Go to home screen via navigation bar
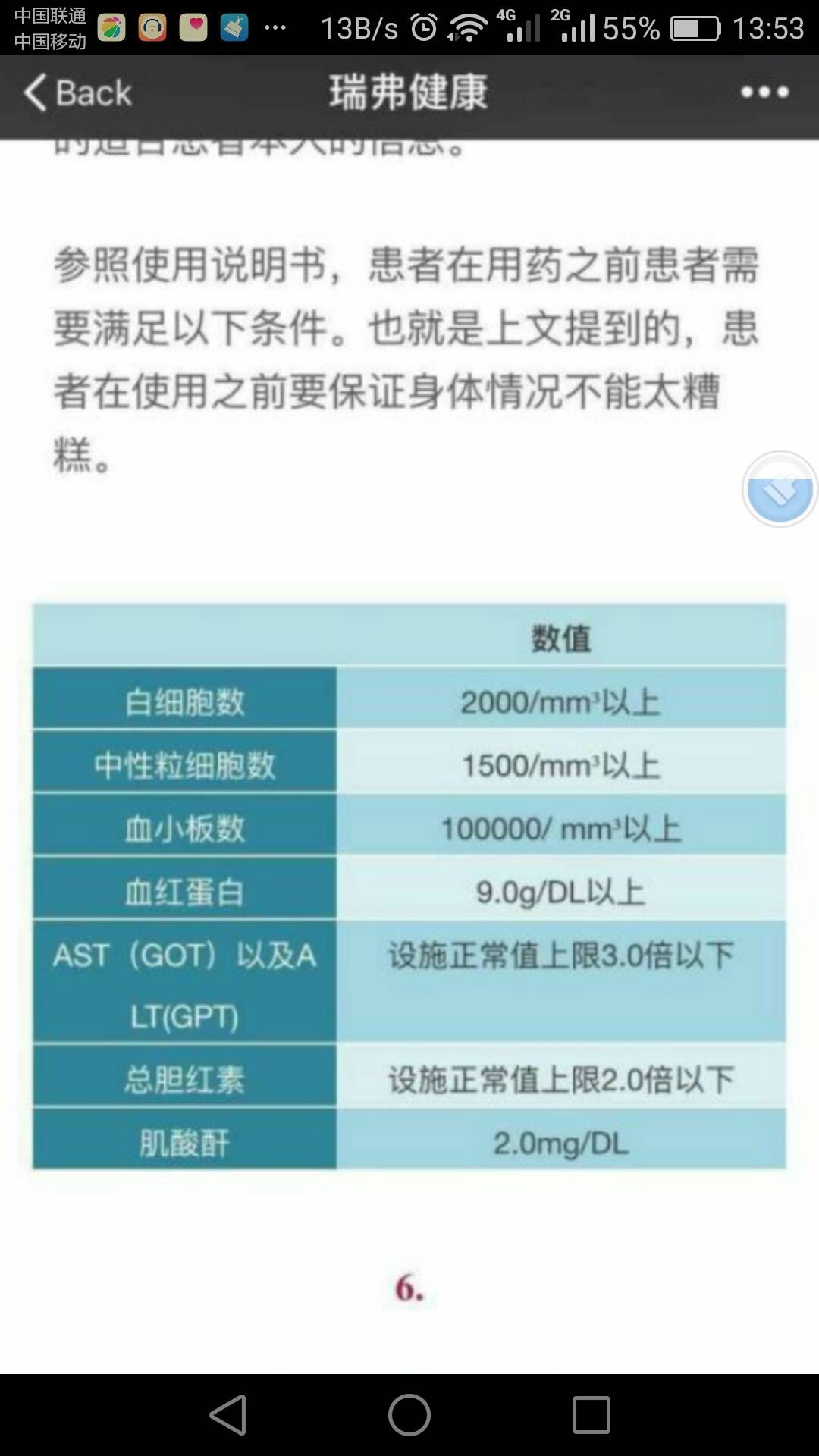The image size is (819, 1456). [x=409, y=1415]
